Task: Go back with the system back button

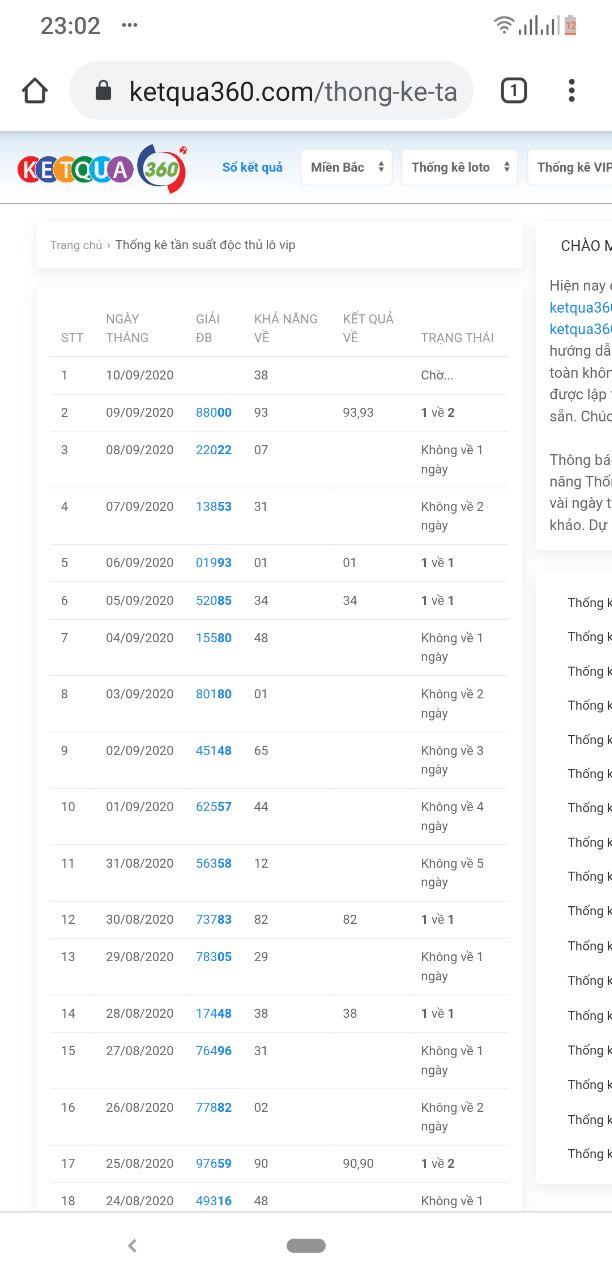Action: point(132,1245)
